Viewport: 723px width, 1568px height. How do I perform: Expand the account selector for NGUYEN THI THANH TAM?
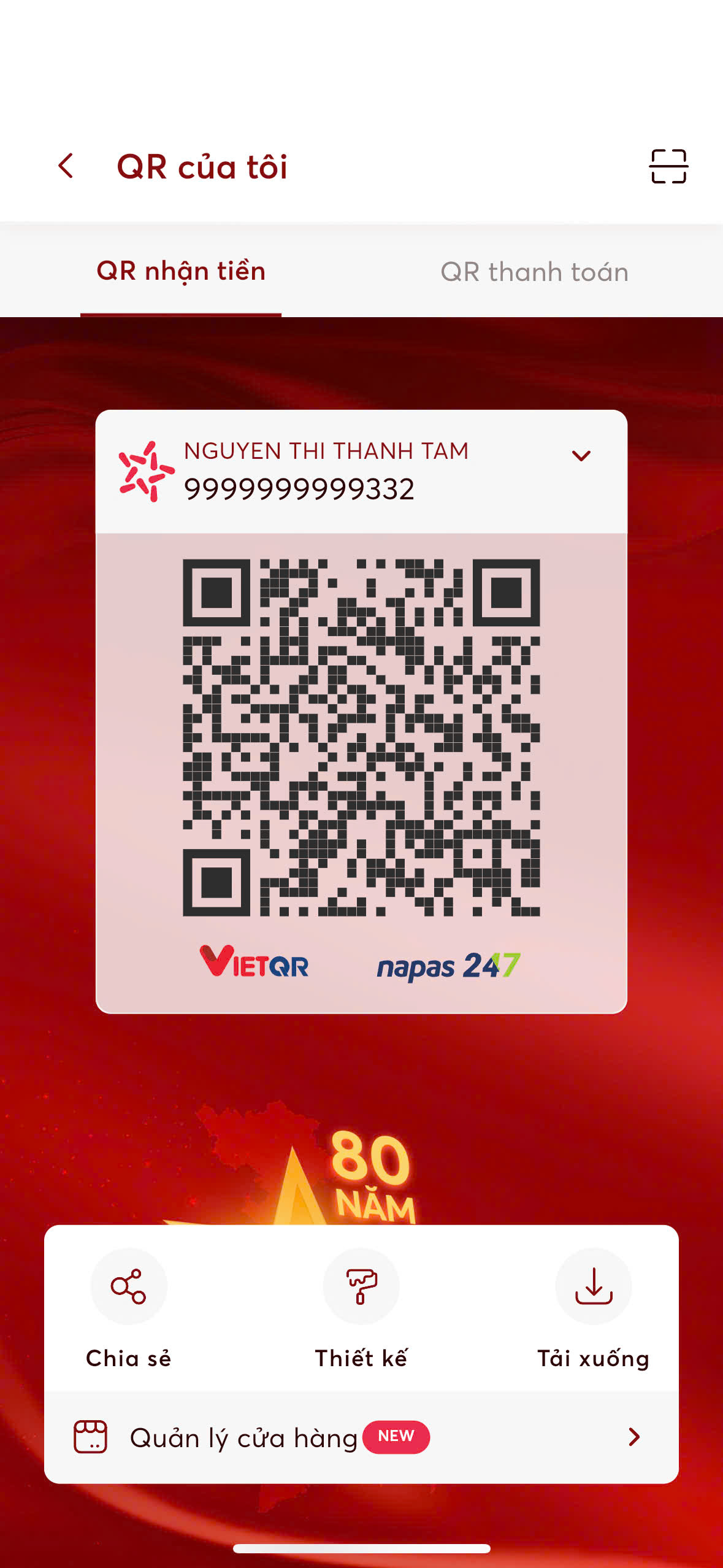580,456
